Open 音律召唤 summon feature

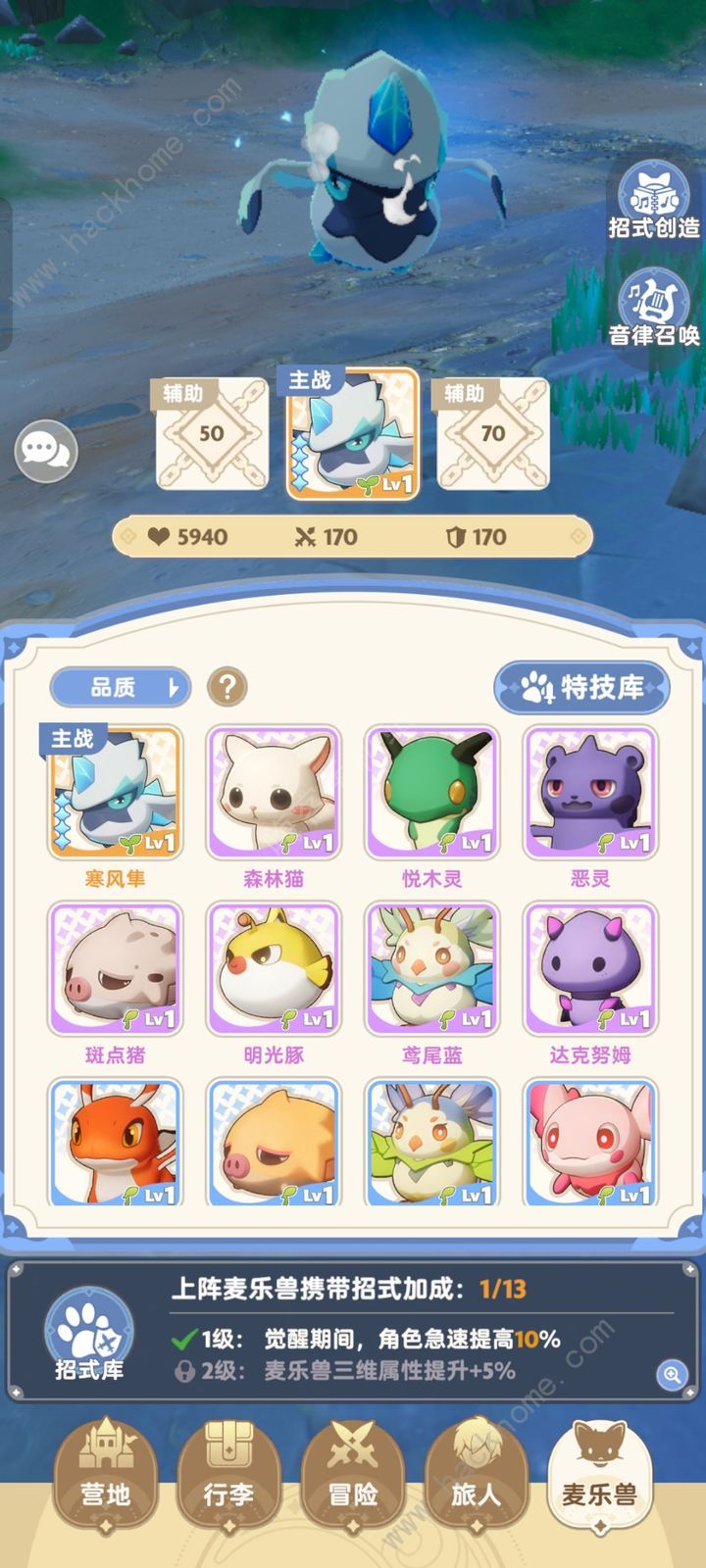coord(654,306)
